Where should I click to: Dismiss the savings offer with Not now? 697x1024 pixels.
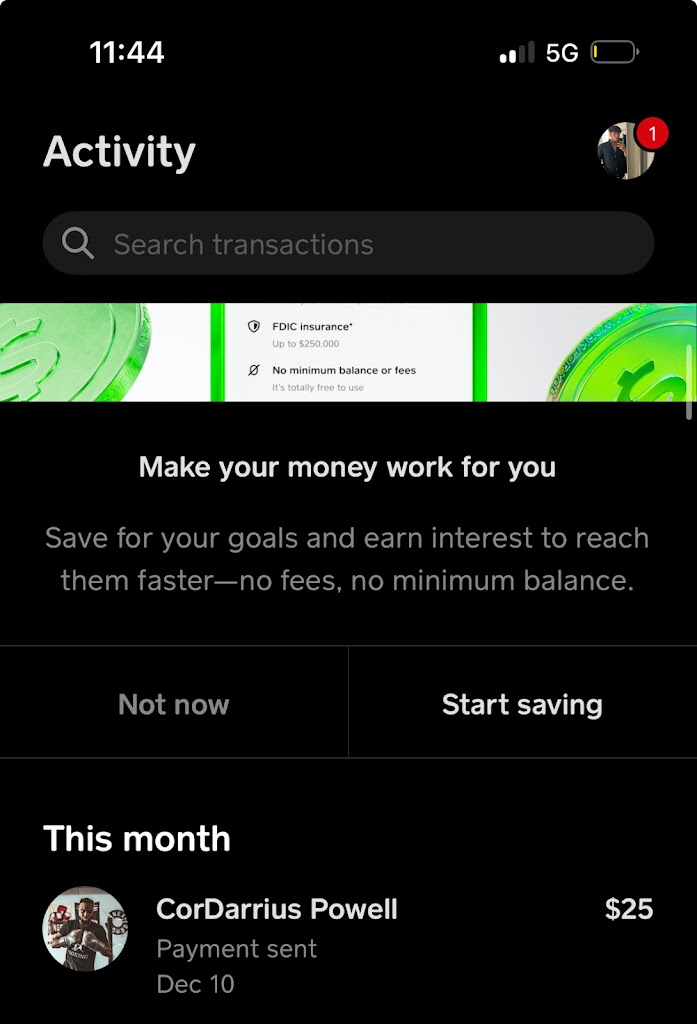[x=174, y=704]
